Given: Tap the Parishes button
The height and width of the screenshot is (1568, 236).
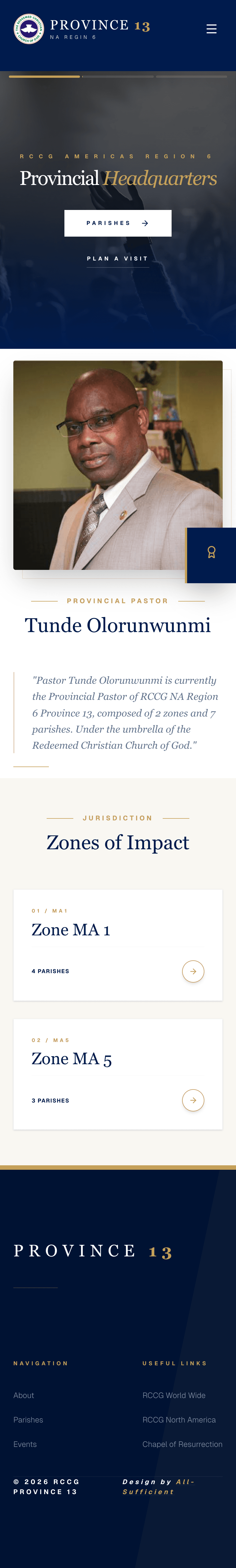Looking at the screenshot, I should 117,223.
